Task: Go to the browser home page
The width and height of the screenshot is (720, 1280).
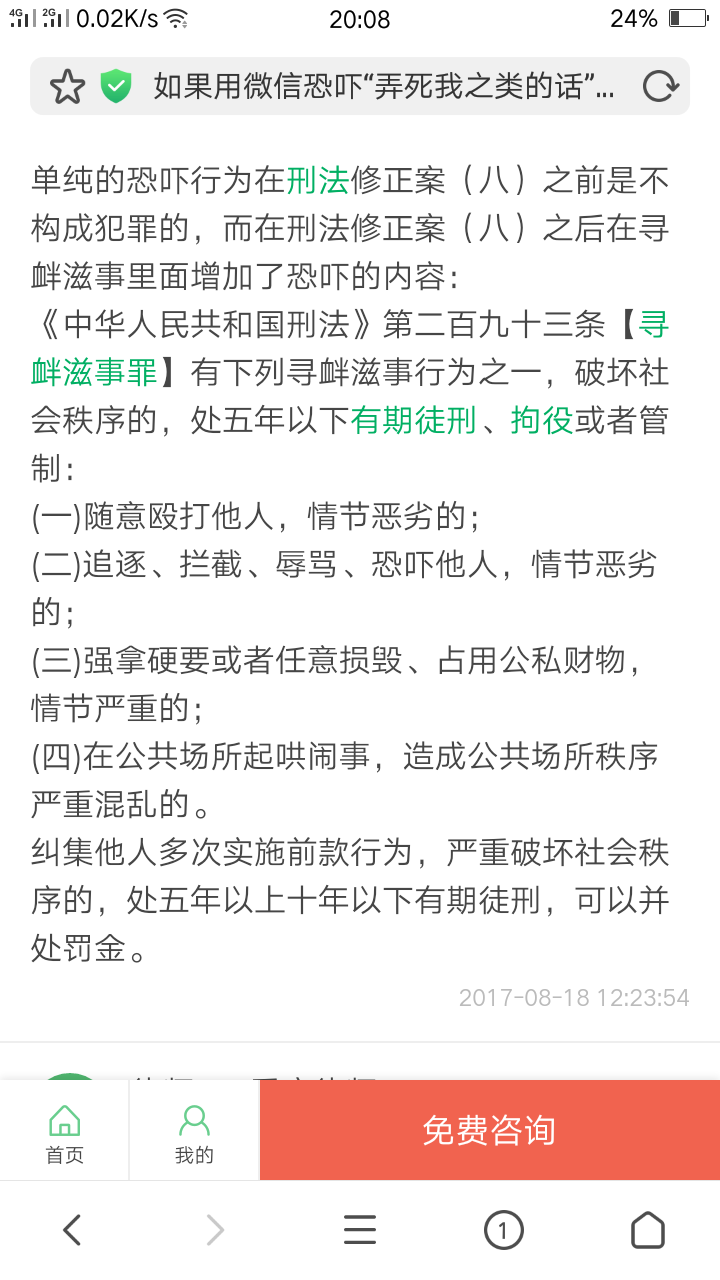Action: point(647,1230)
